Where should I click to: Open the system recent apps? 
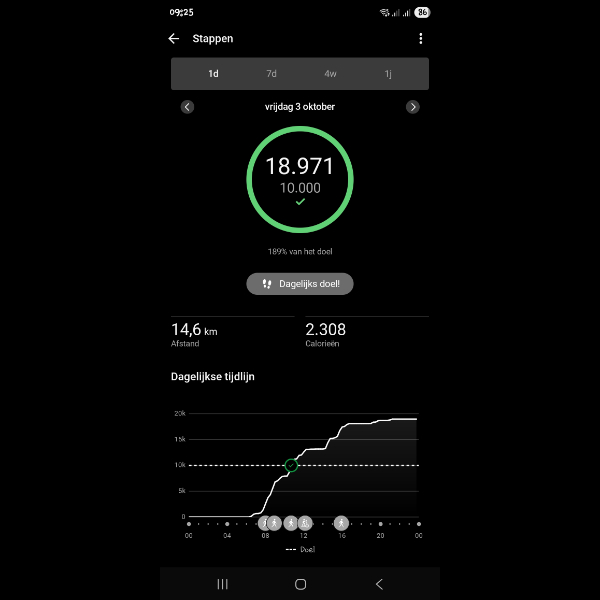coord(222,584)
